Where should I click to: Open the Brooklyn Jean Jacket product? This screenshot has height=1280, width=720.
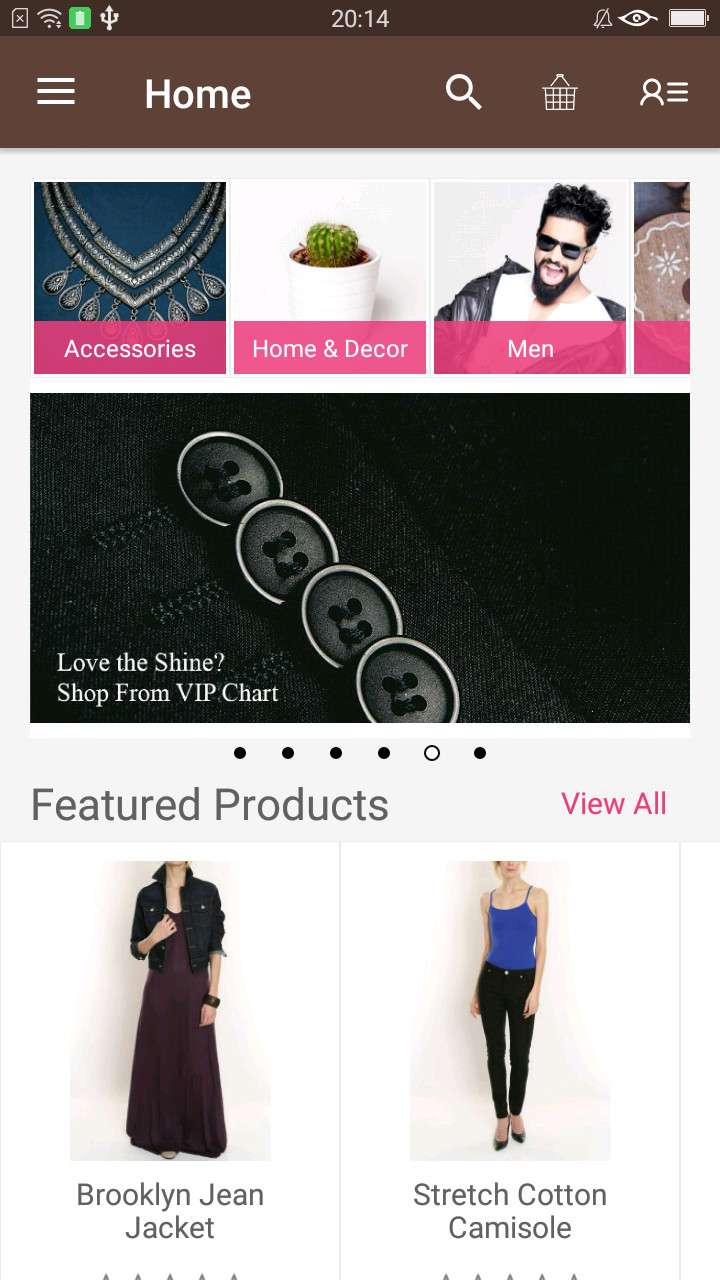[170, 1060]
